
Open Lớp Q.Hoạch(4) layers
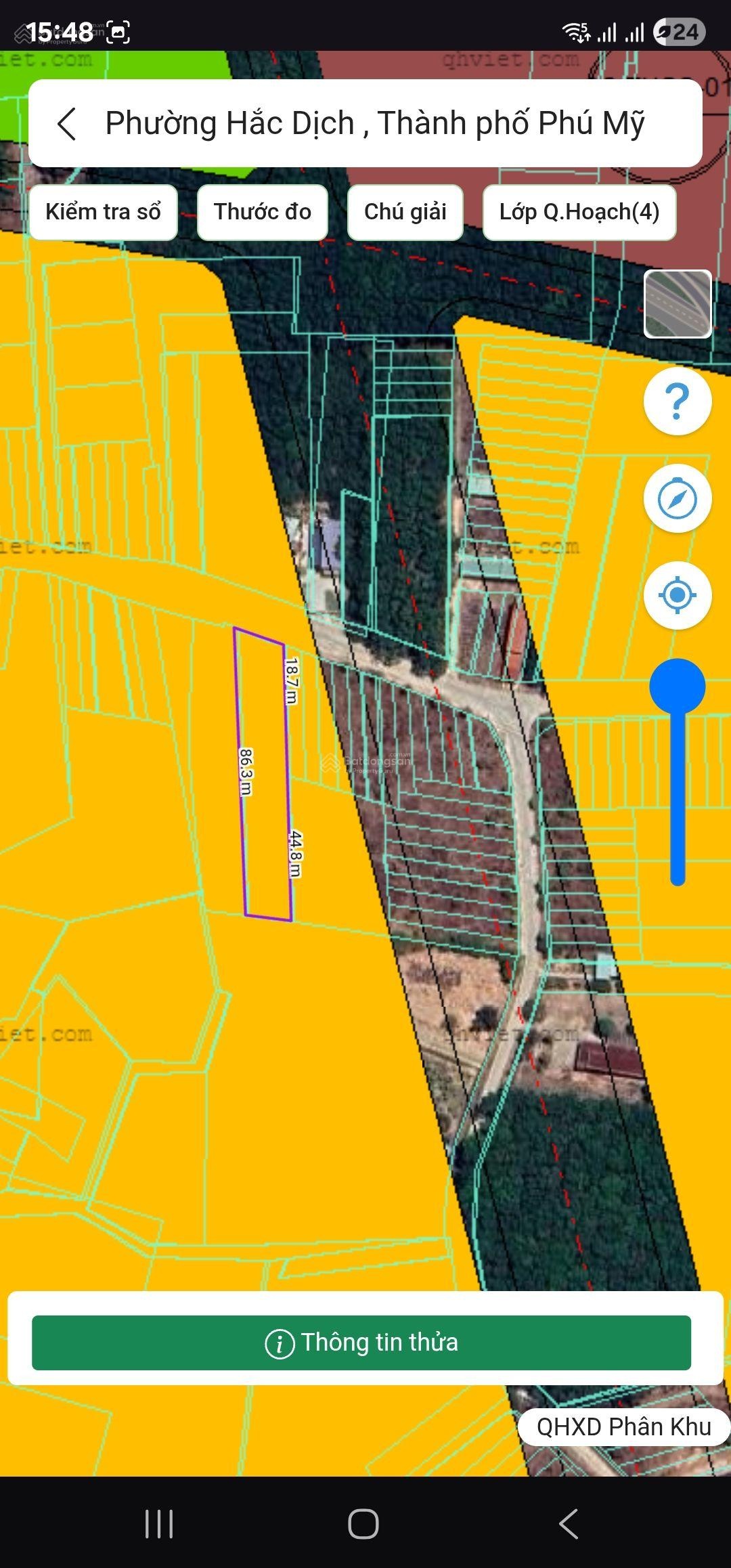579,212
